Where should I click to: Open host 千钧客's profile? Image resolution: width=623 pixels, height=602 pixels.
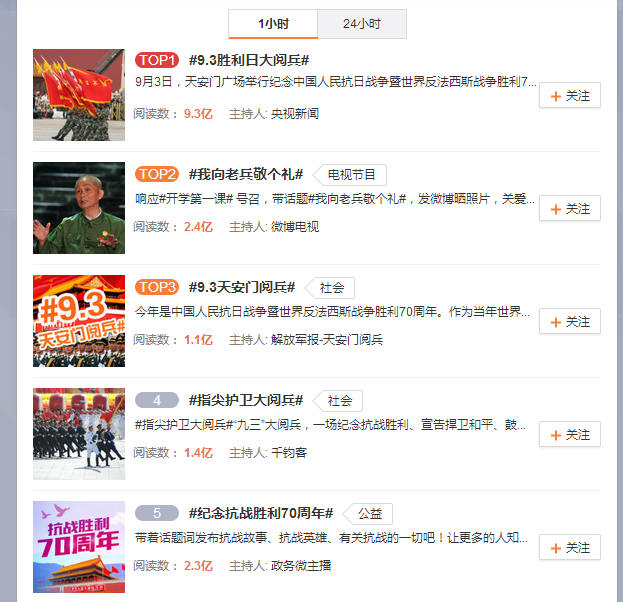coord(289,453)
